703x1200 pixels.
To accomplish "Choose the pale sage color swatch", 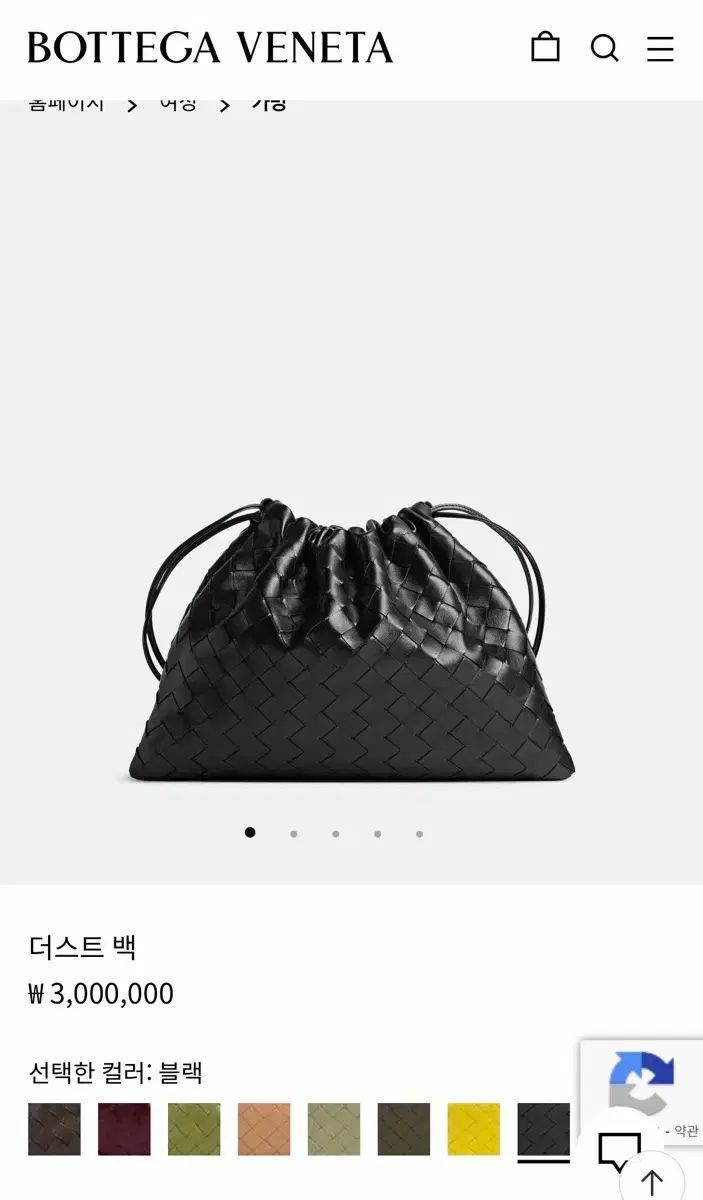I will 334,1129.
